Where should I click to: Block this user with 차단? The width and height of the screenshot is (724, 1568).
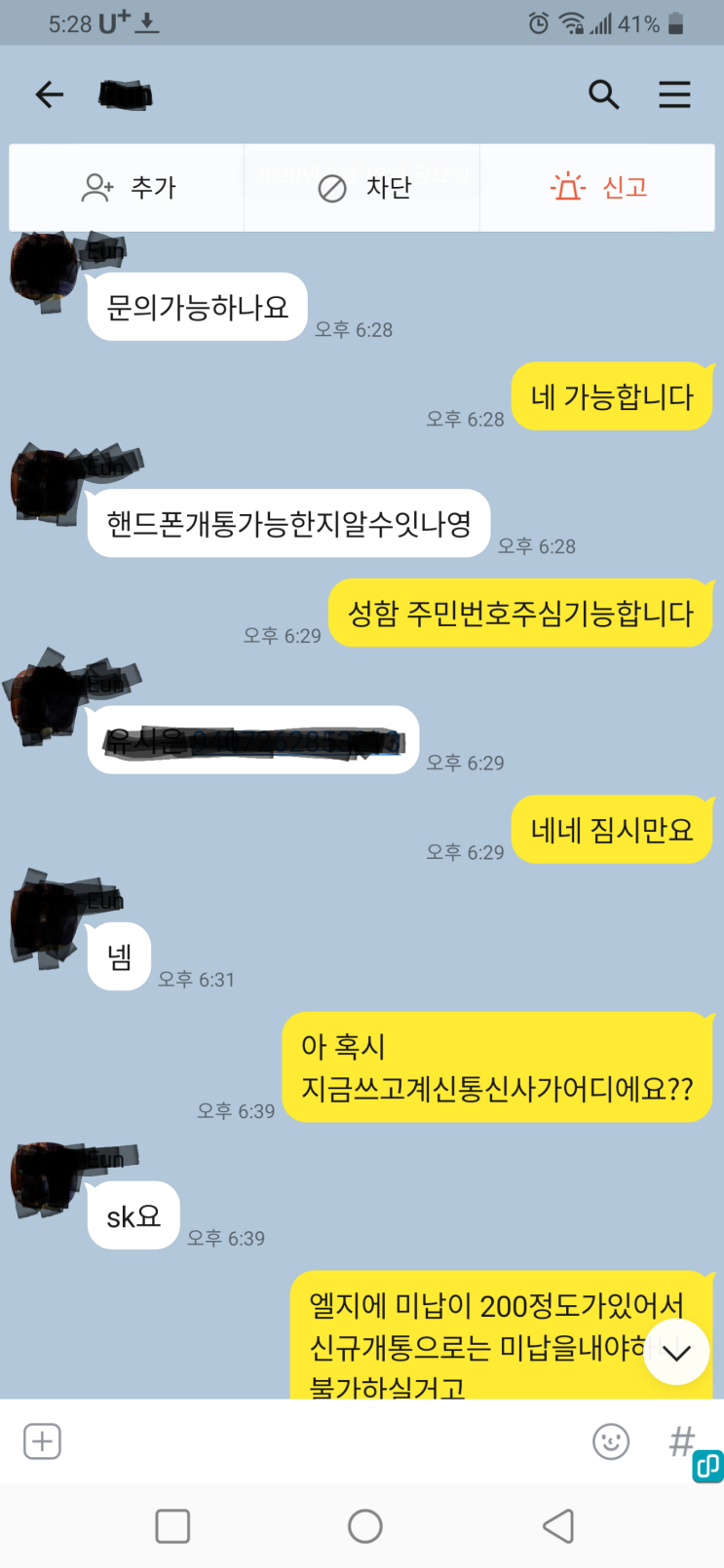click(x=362, y=187)
